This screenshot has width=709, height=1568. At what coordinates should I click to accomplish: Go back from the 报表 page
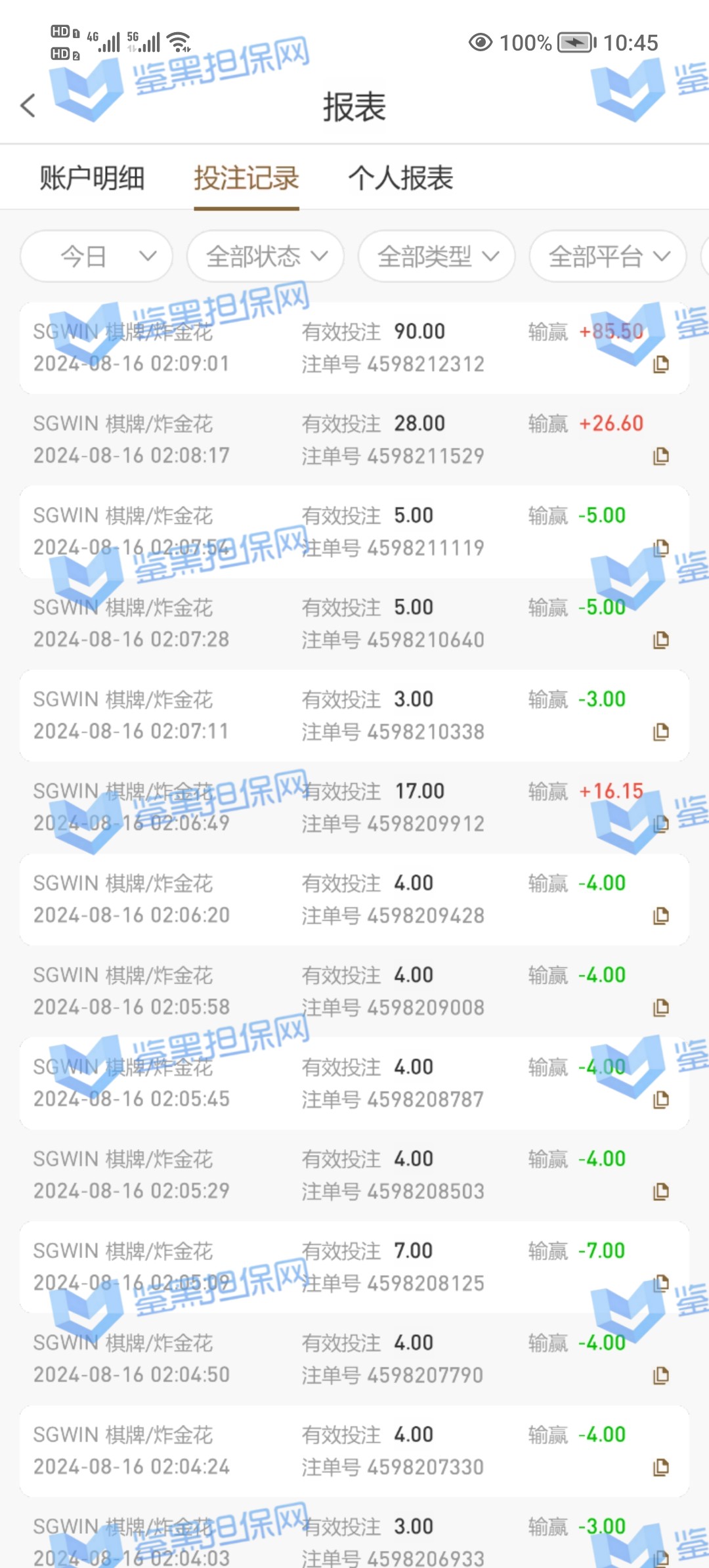(x=28, y=106)
